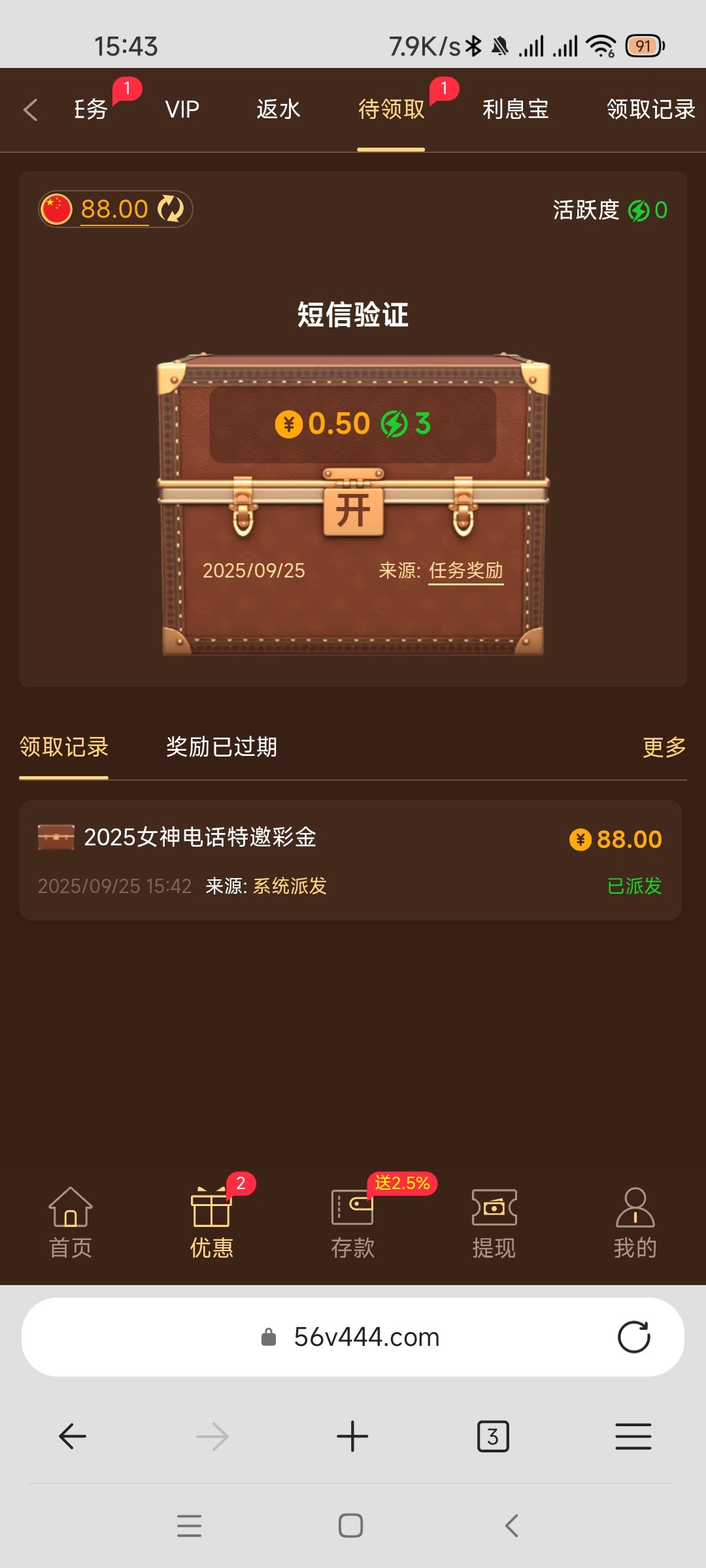Tap the browser address bar showing 56v444.com

point(352,1336)
